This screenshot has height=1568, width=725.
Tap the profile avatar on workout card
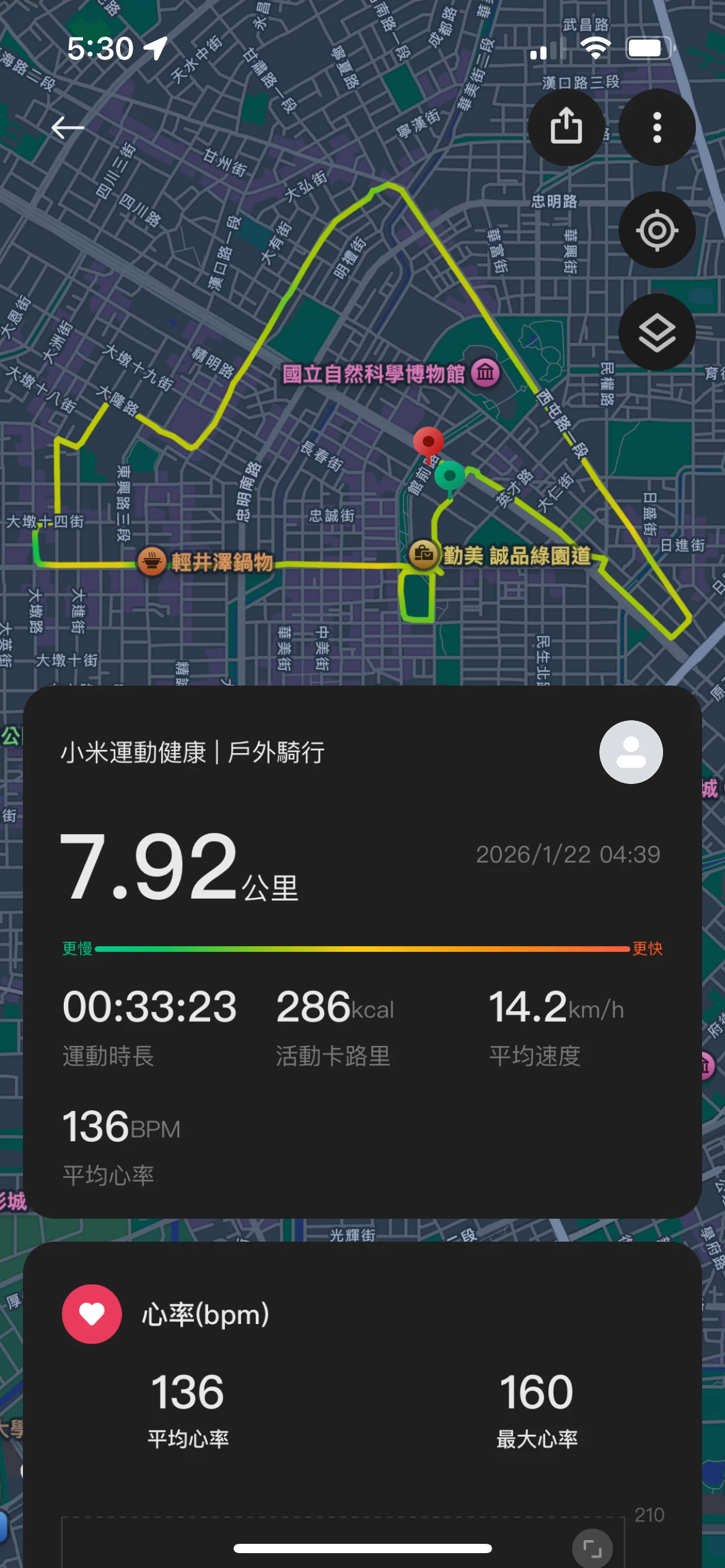(630, 752)
